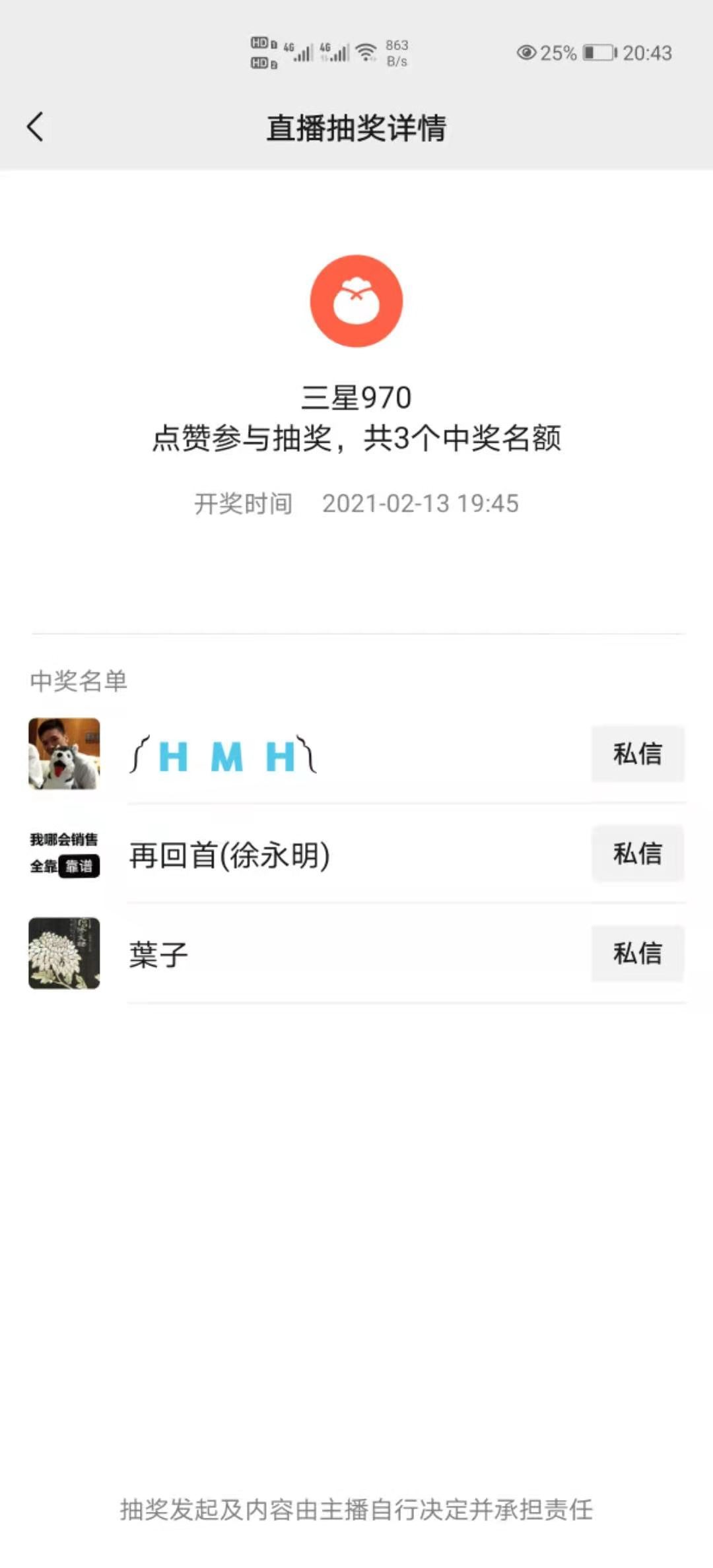Tap 私信 next to 再回首(徐永明)
Viewport: 713px width, 1568px height.
637,853
